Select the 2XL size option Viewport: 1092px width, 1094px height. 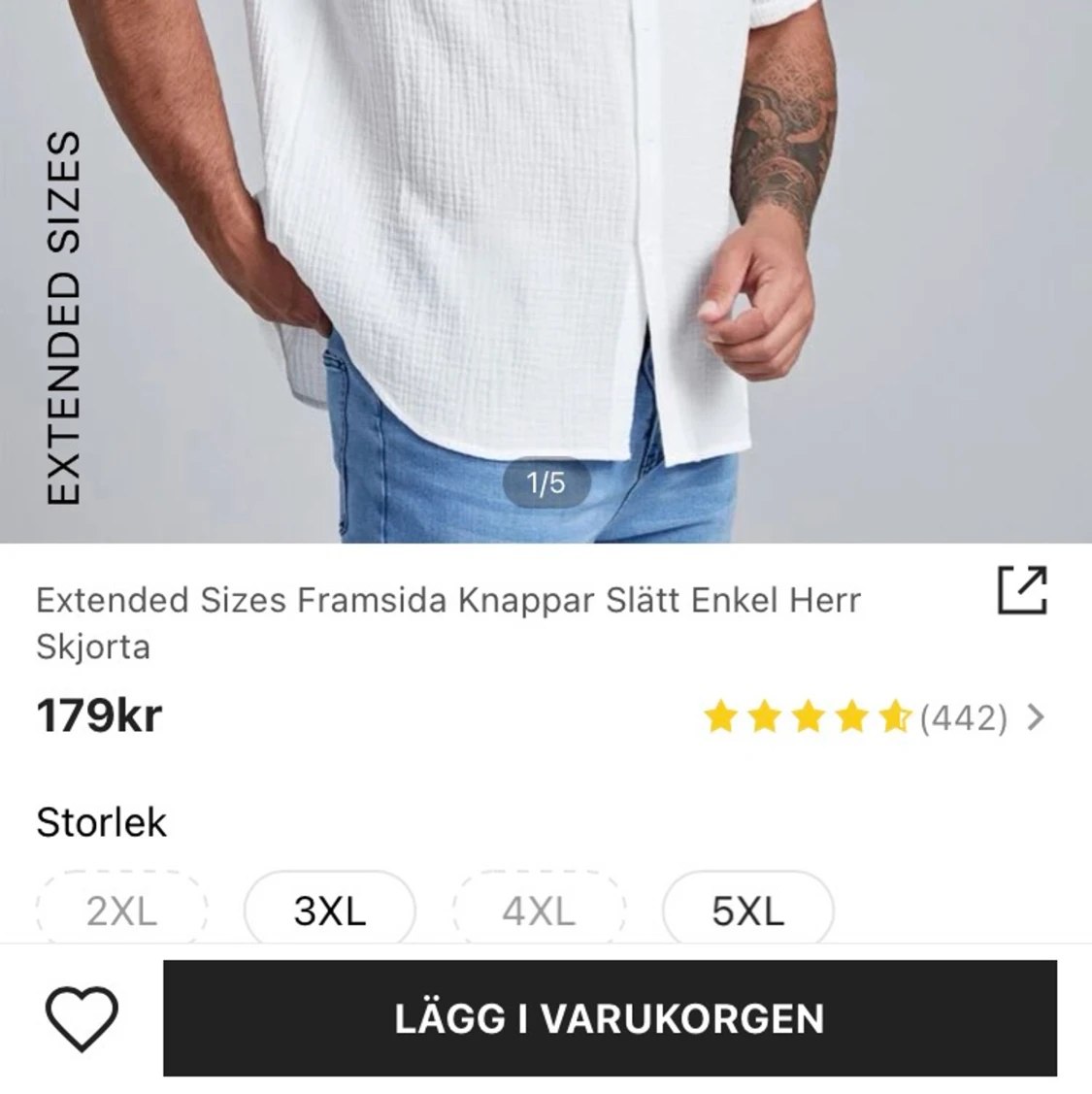(x=120, y=910)
